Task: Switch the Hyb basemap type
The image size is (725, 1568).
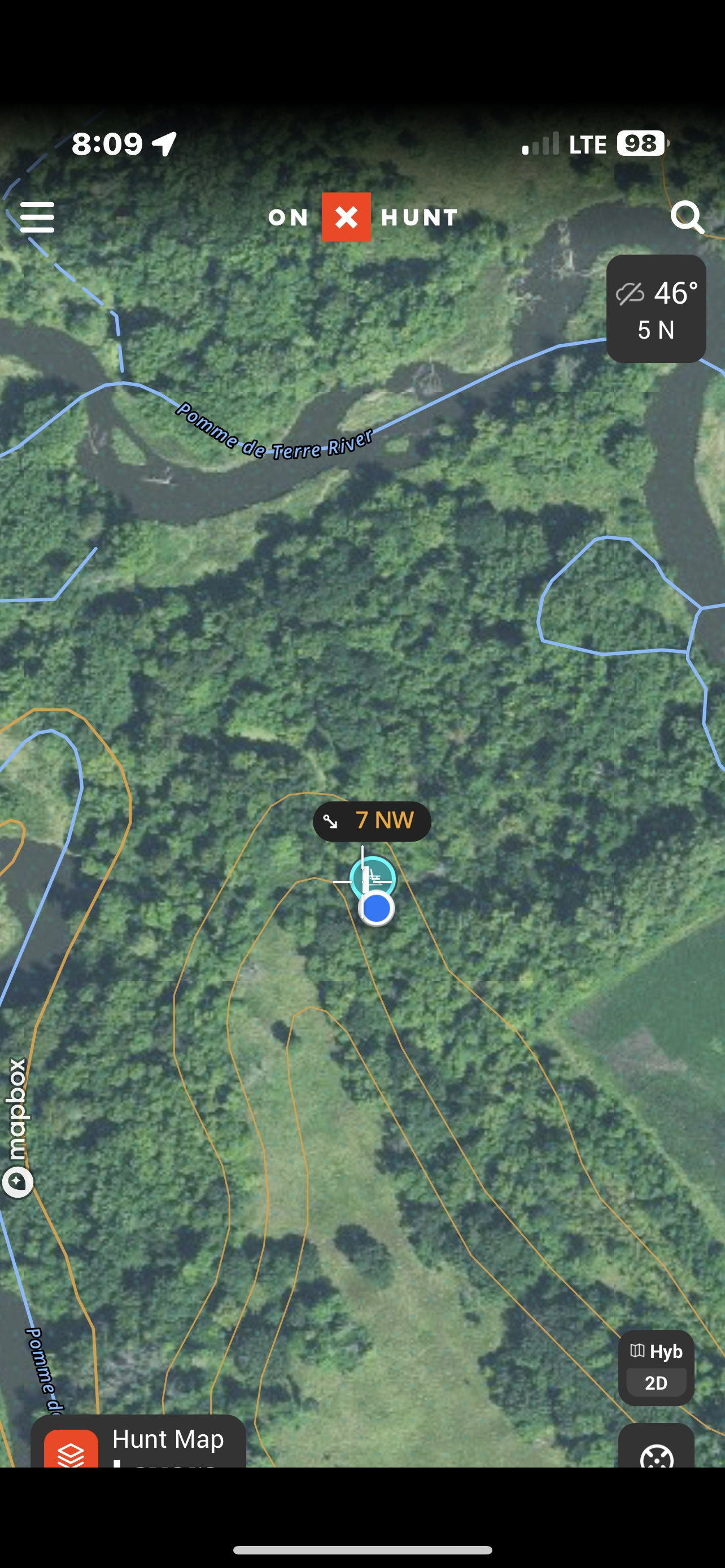Action: (x=656, y=1352)
